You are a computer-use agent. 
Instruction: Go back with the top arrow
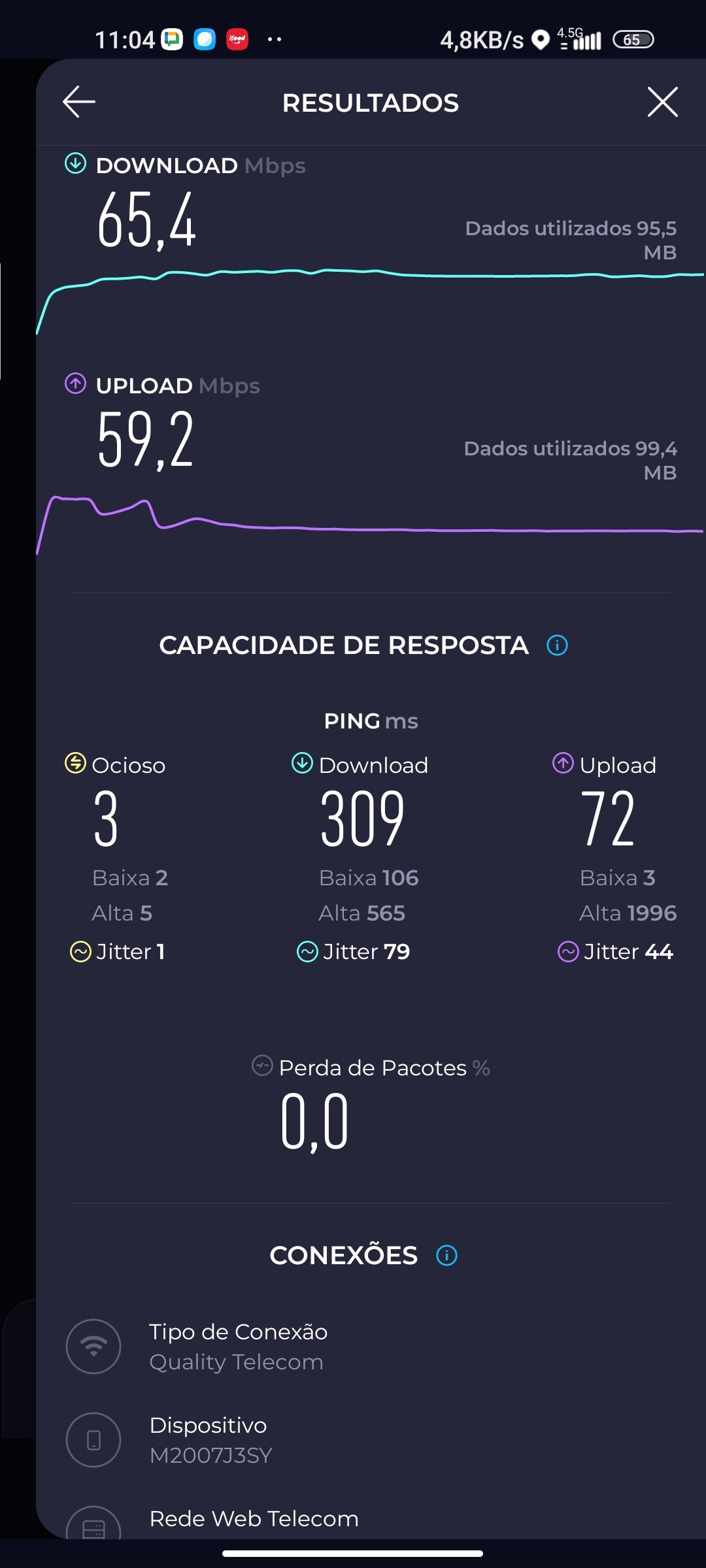[79, 102]
